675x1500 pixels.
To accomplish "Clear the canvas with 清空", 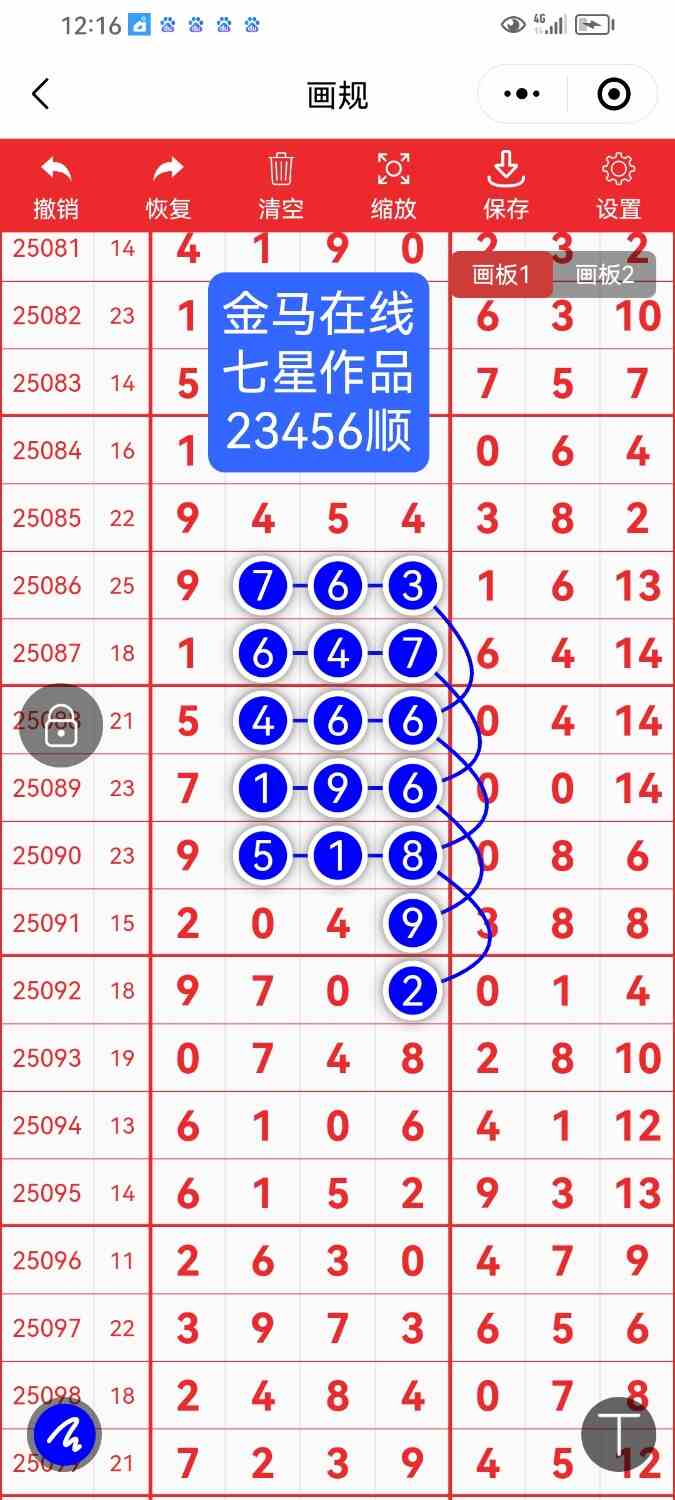I will pos(281,186).
